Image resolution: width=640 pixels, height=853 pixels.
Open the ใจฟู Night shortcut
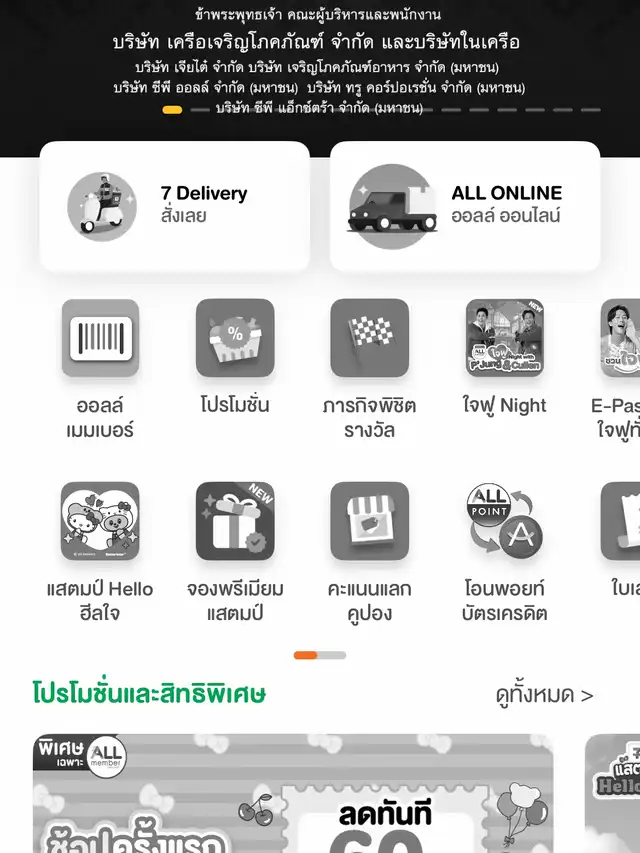[x=504, y=338]
